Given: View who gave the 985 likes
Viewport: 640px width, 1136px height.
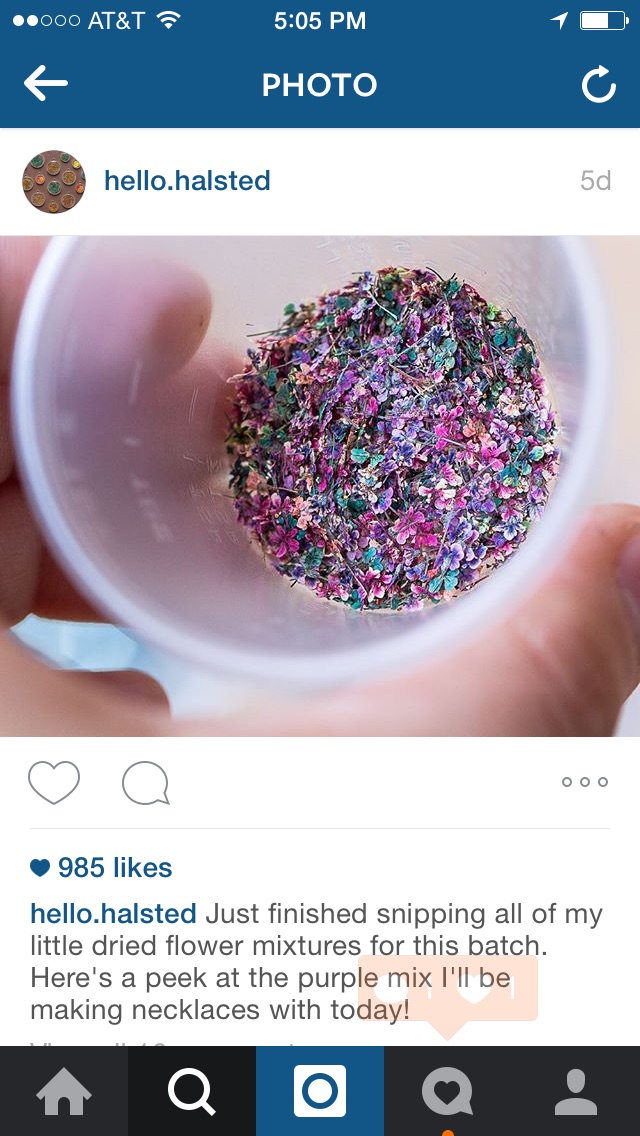Looking at the screenshot, I should click(x=101, y=867).
